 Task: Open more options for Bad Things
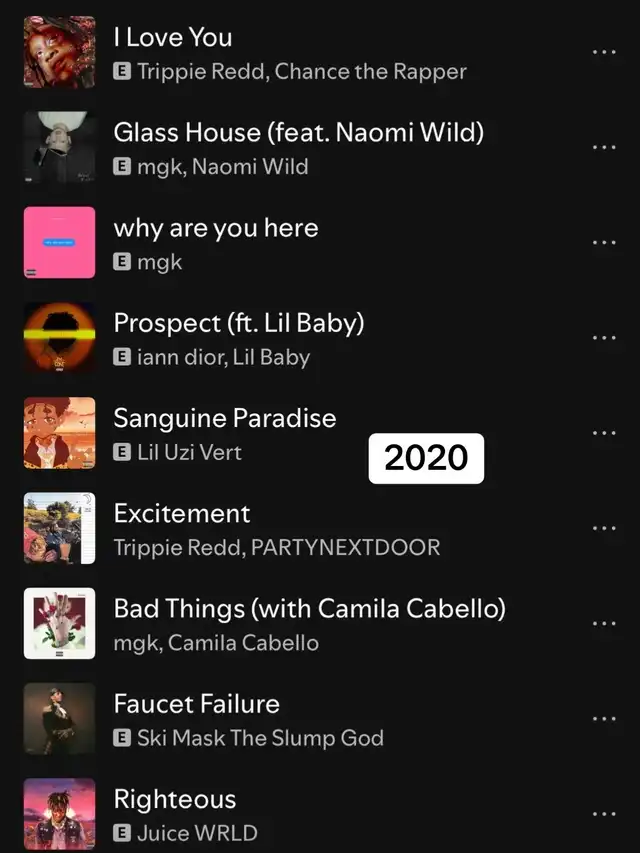pos(603,623)
